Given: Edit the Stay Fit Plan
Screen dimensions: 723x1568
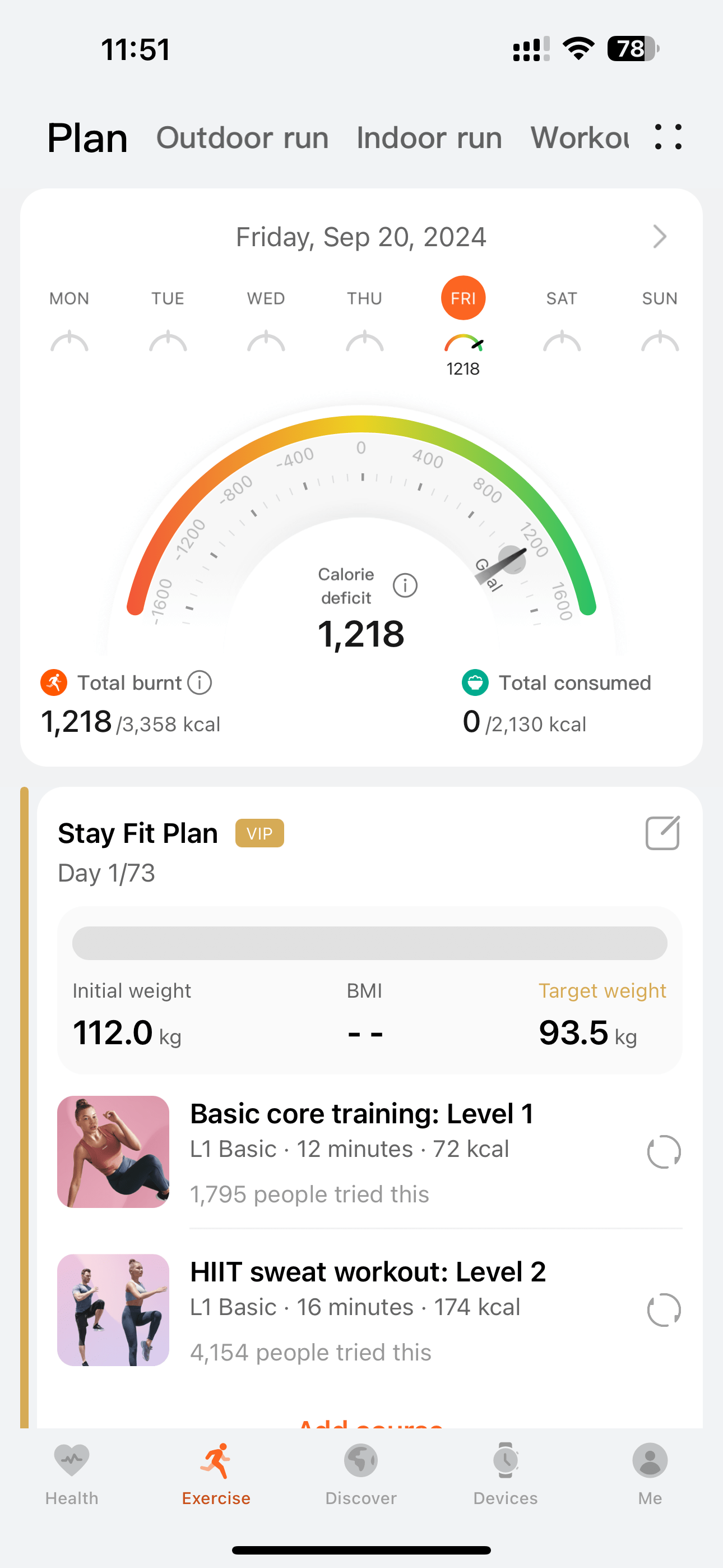Looking at the screenshot, I should click(662, 833).
